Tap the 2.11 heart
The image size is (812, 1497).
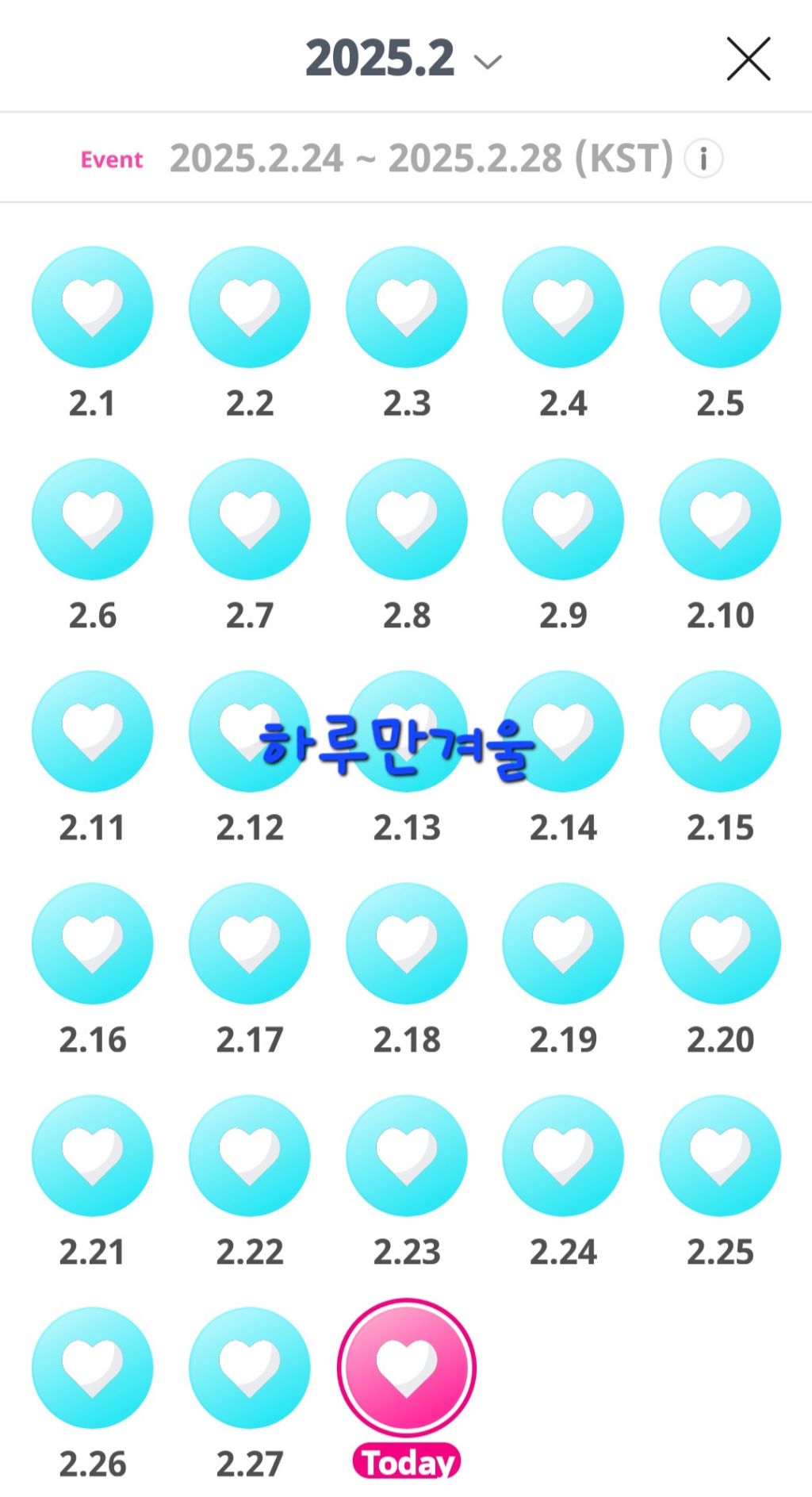tap(92, 731)
